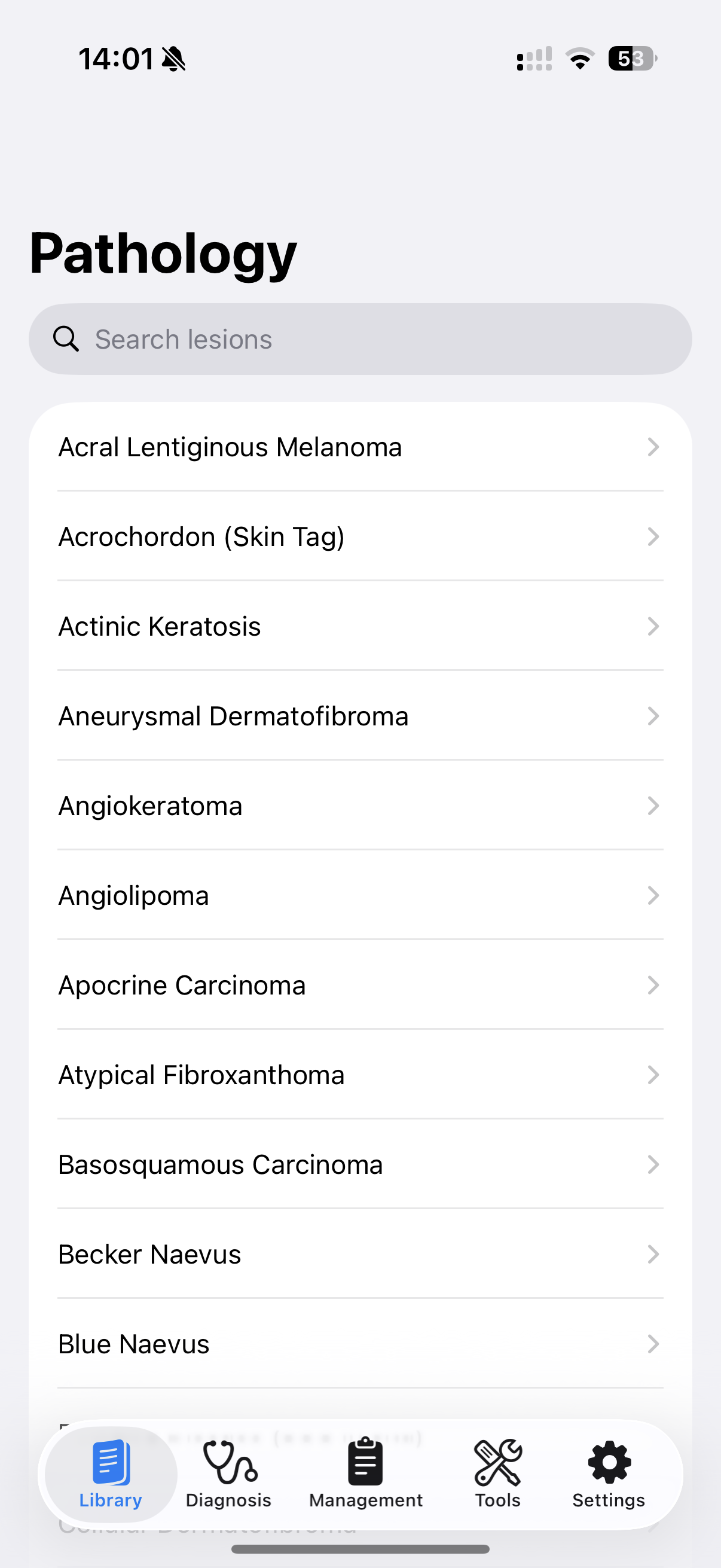721x1568 pixels.
Task: Open the Atypical Fibroxanthoma entry
Action: pyautogui.click(x=360, y=1075)
